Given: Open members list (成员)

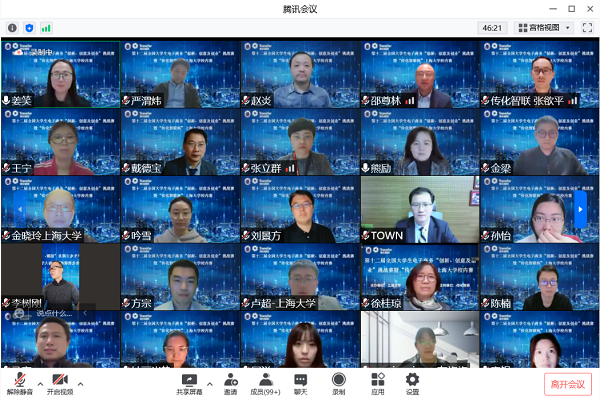Looking at the screenshot, I should coord(267,383).
